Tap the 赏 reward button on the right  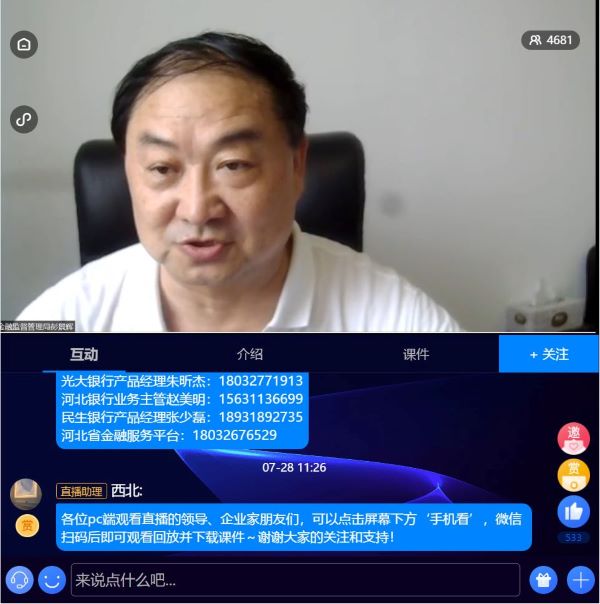point(573,474)
